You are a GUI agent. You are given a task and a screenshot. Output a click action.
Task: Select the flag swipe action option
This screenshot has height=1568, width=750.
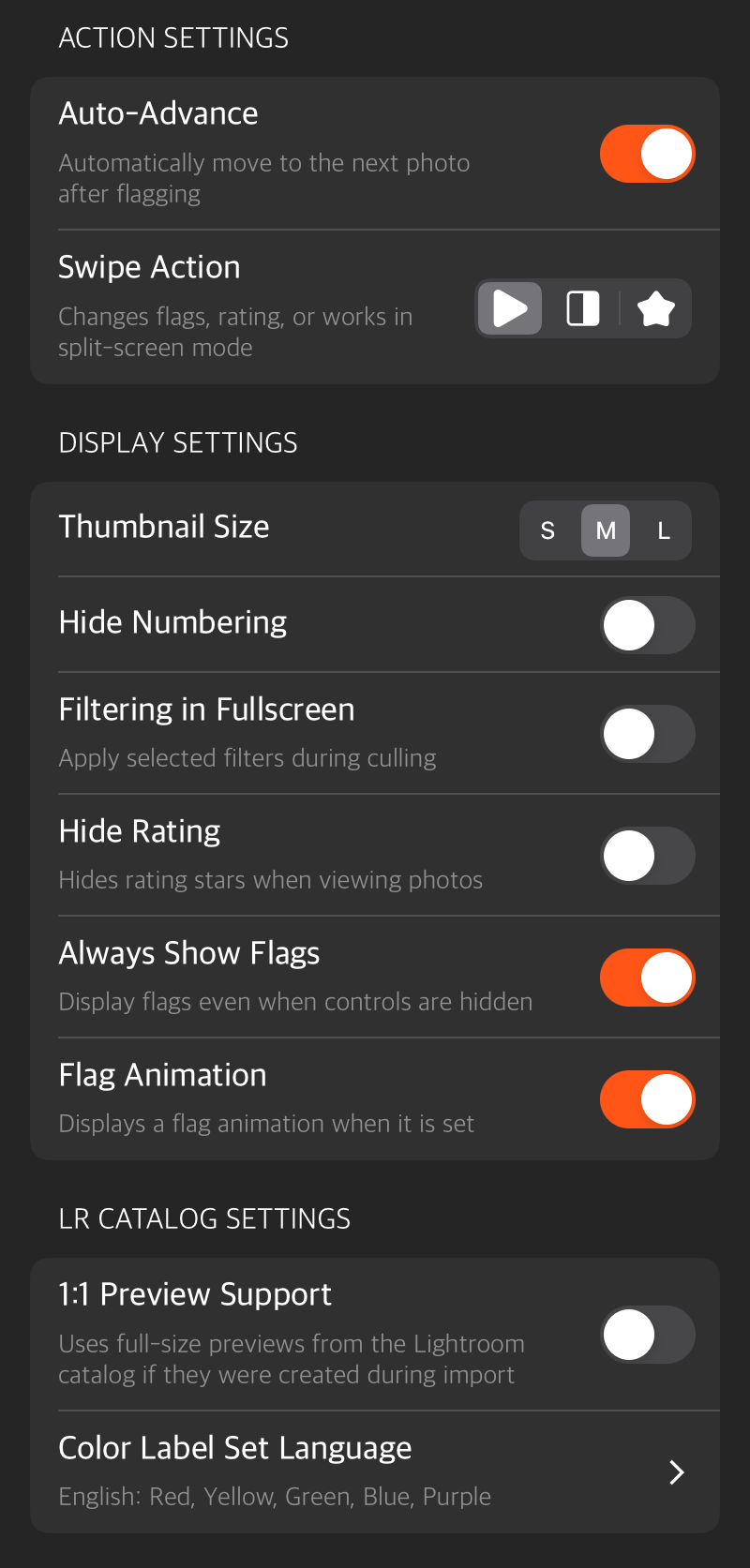pyautogui.click(x=510, y=308)
